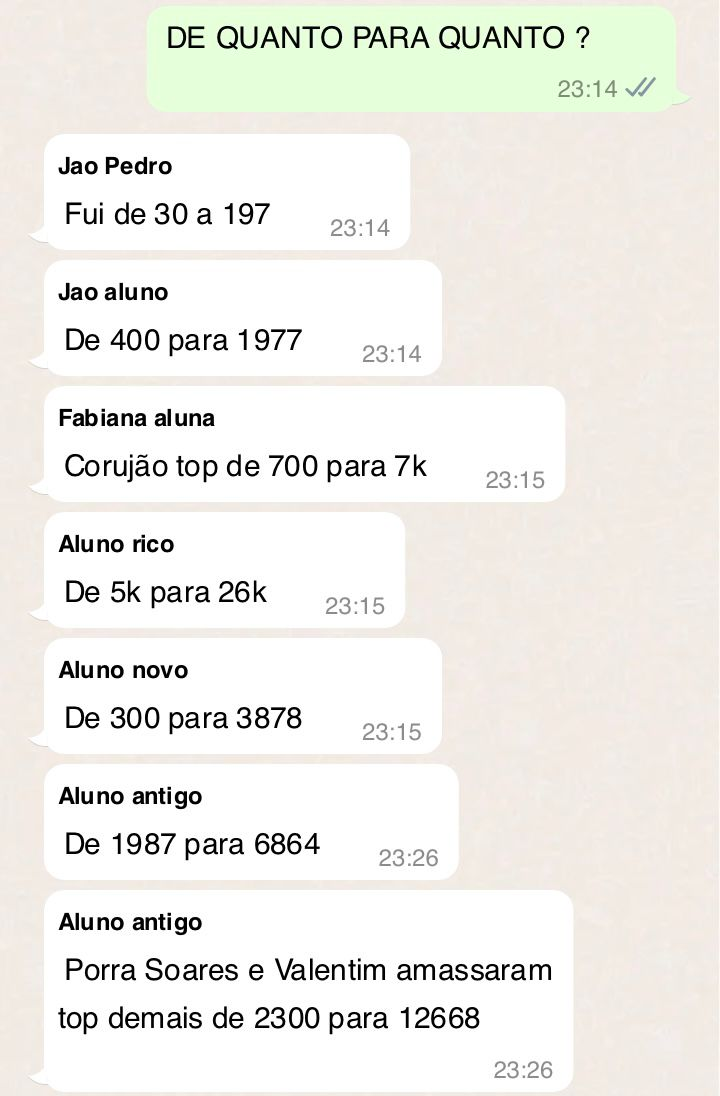This screenshot has width=720, height=1096.
Task: Open the contact Aluno novo
Action: point(123,670)
